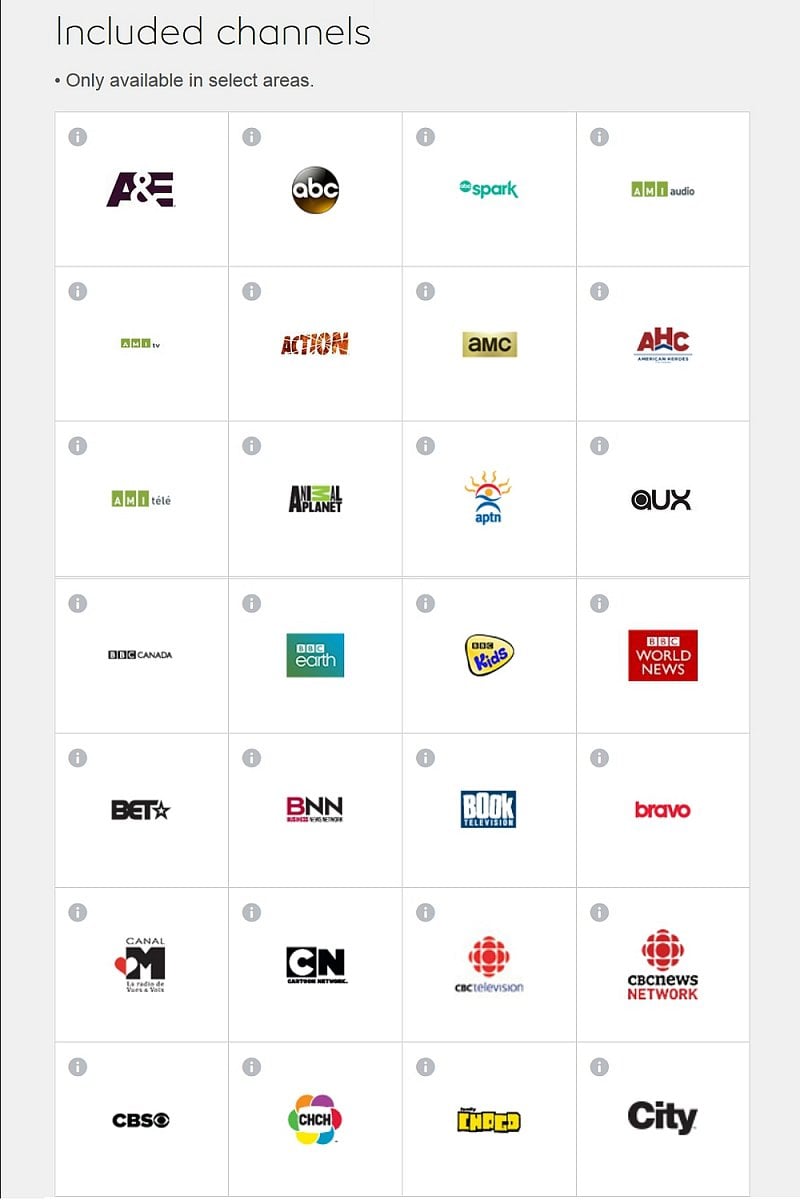The width and height of the screenshot is (800, 1200).
Task: Open the info icon for A&E
Action: tap(78, 137)
